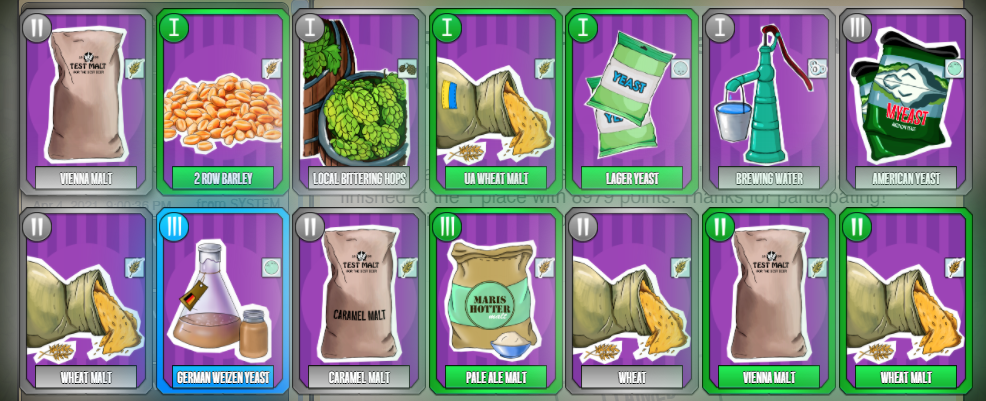The height and width of the screenshot is (401, 986).
Task: Open the American Yeast card
Action: pos(904,100)
